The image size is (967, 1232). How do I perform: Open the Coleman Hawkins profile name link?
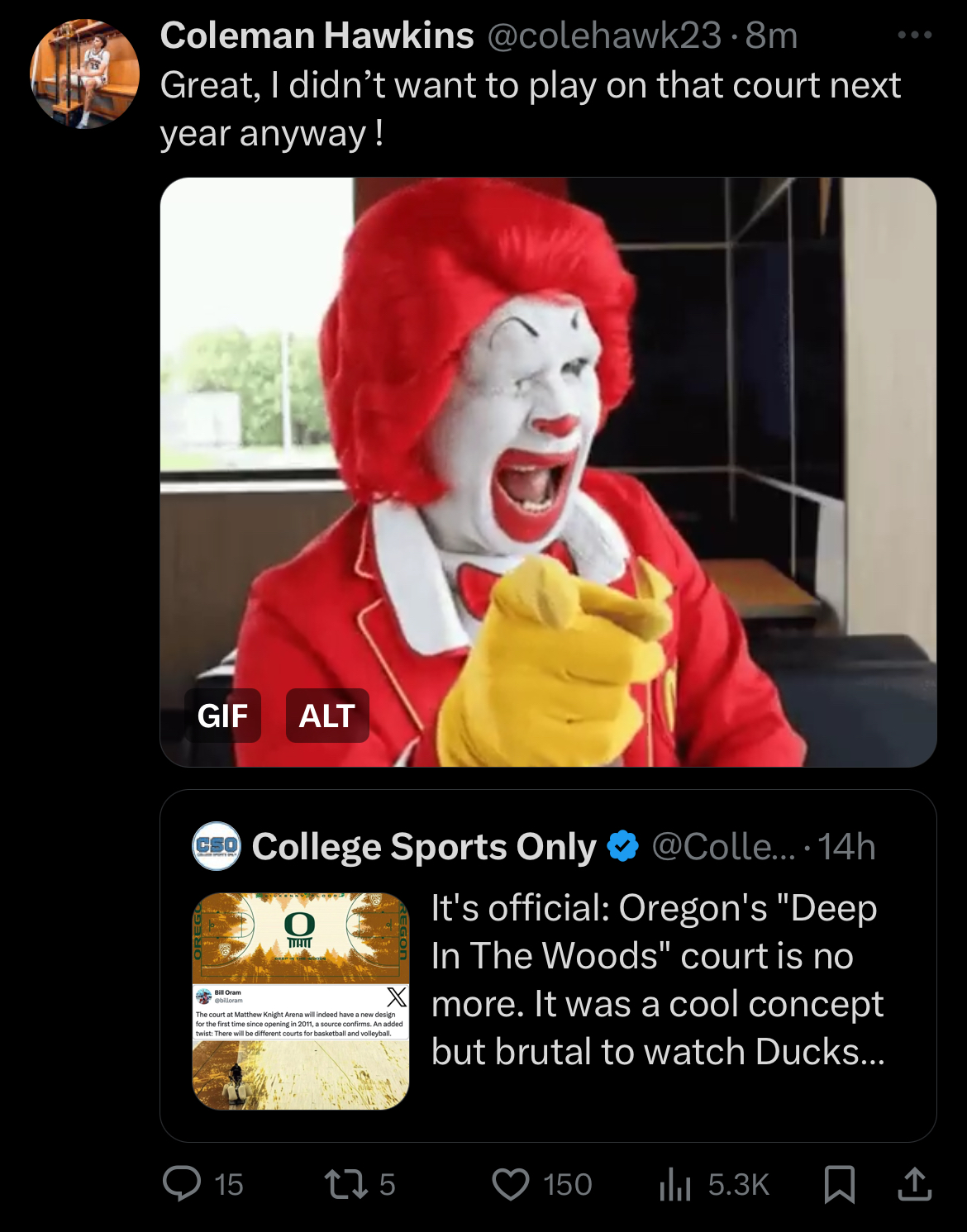coord(317,36)
